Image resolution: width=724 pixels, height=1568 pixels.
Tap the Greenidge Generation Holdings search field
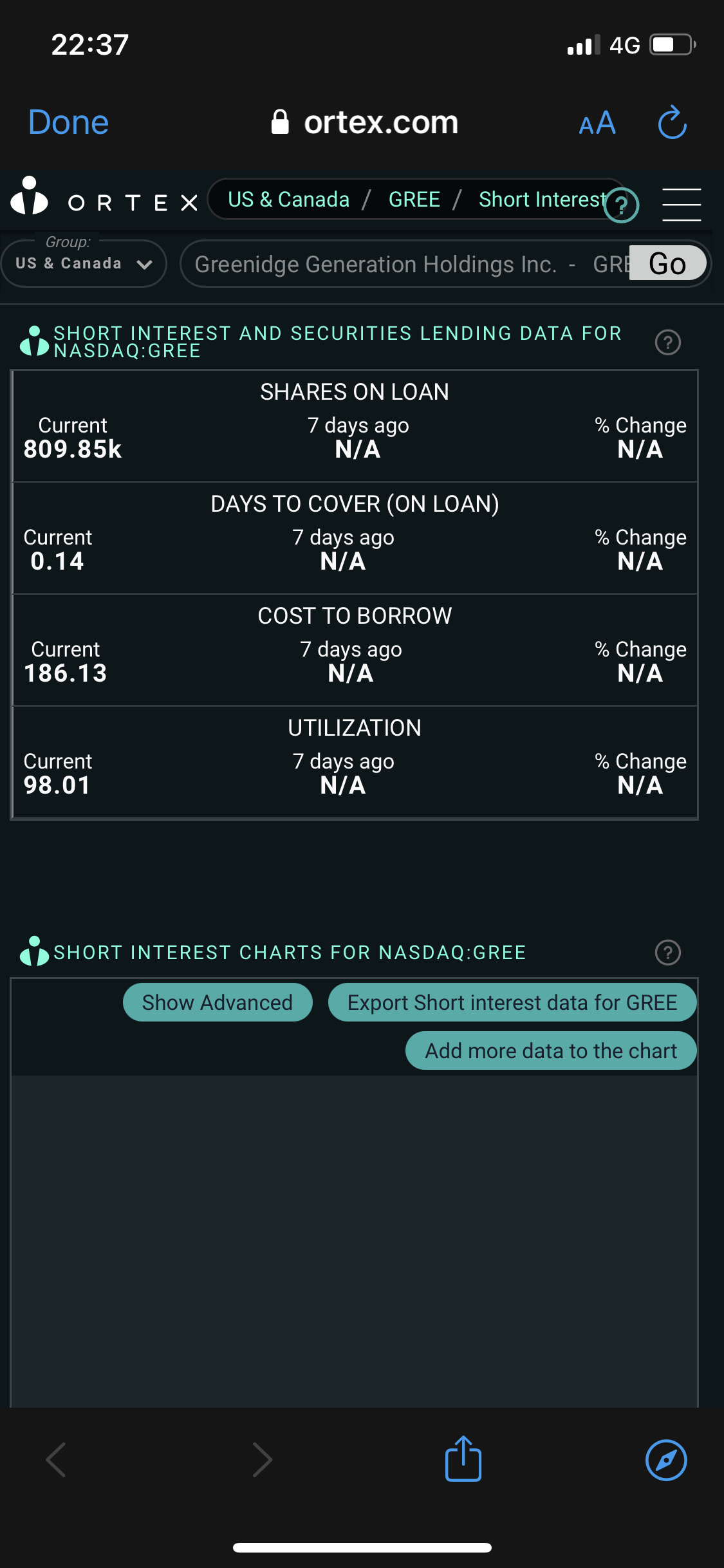(x=405, y=264)
